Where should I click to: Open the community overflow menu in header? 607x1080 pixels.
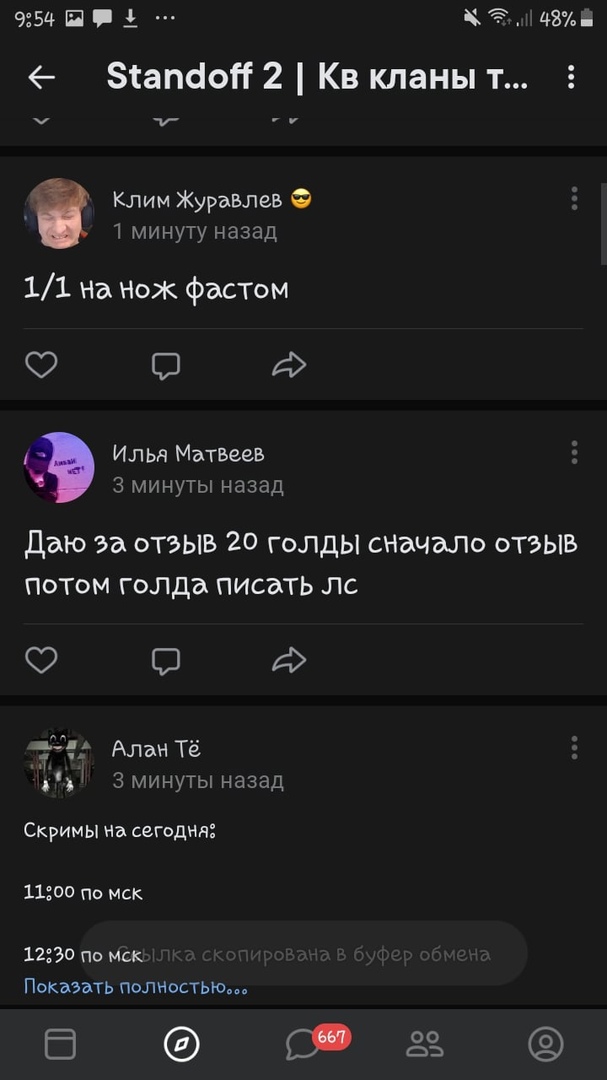pos(570,77)
